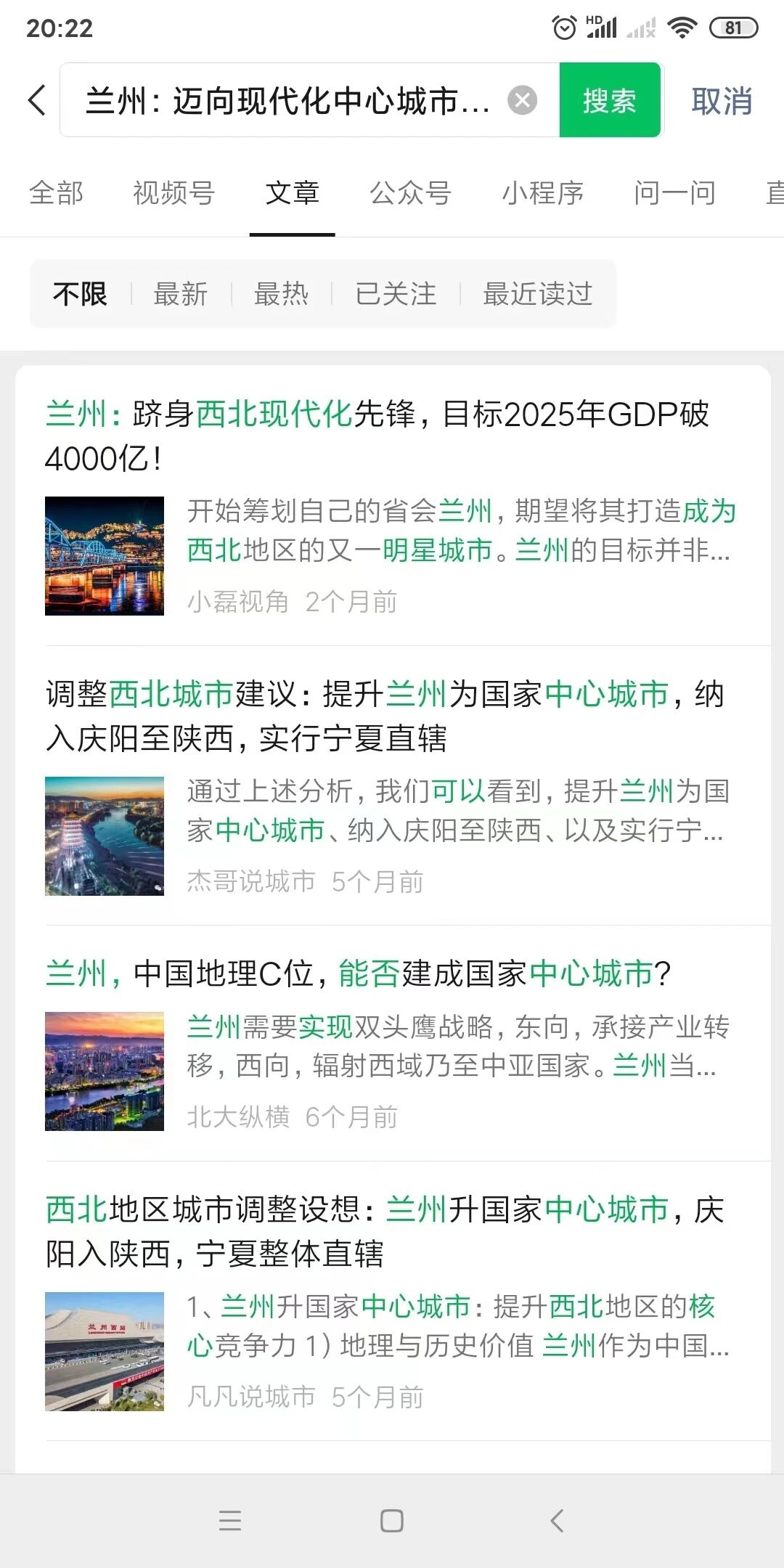Select the 文章 tab

(x=292, y=193)
